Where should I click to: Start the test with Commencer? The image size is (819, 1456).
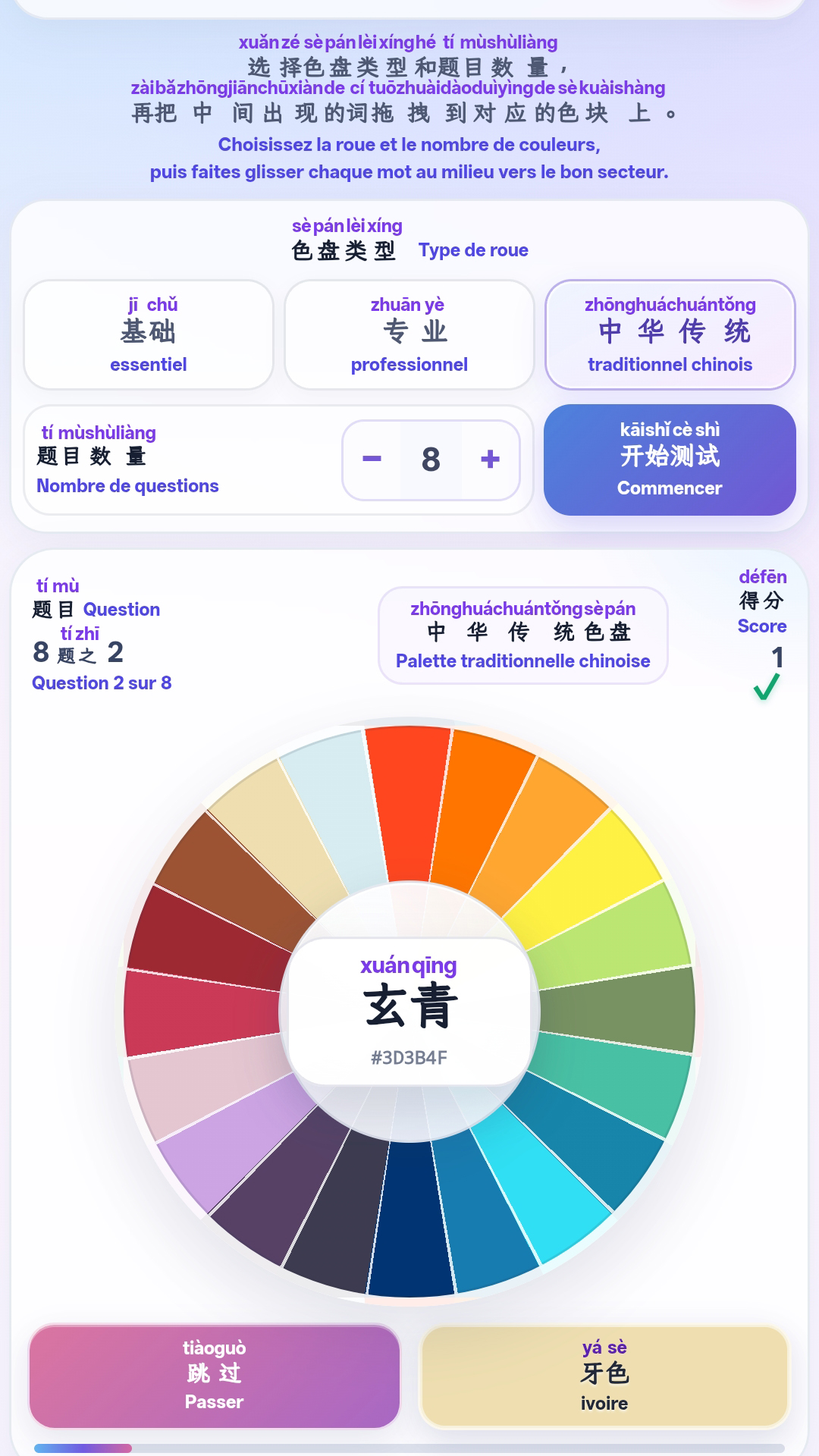[670, 460]
